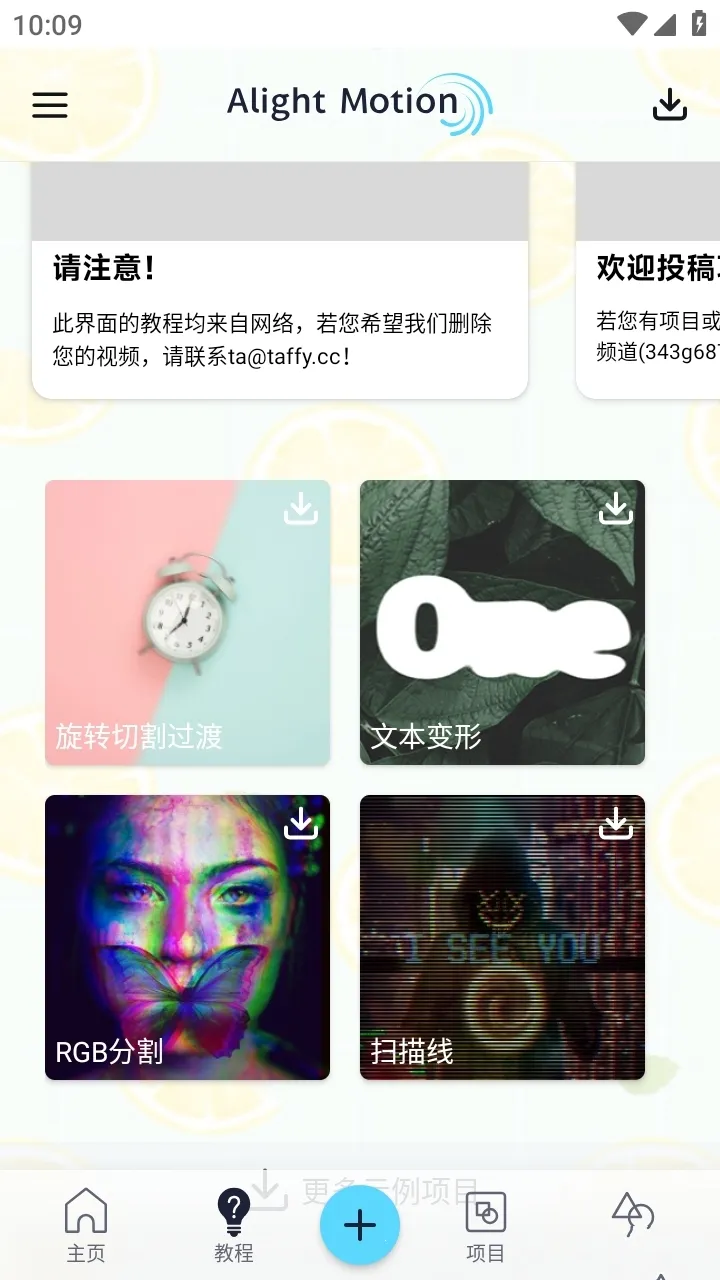Open the hamburger drawer menu
Image resolution: width=720 pixels, height=1280 pixels.
(x=50, y=105)
